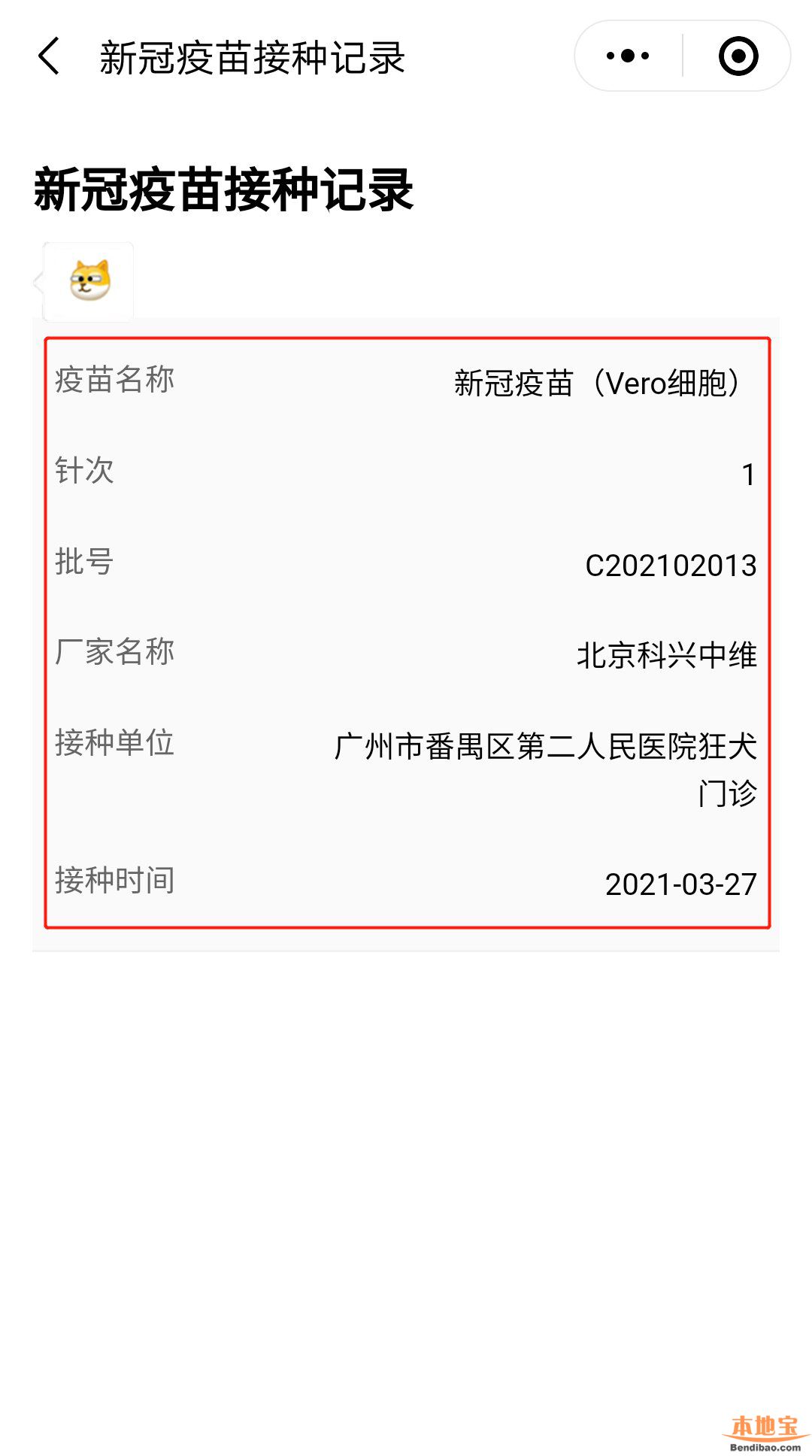812x1456 pixels.
Task: Select the dog avatar profile tab
Action: coord(89,281)
